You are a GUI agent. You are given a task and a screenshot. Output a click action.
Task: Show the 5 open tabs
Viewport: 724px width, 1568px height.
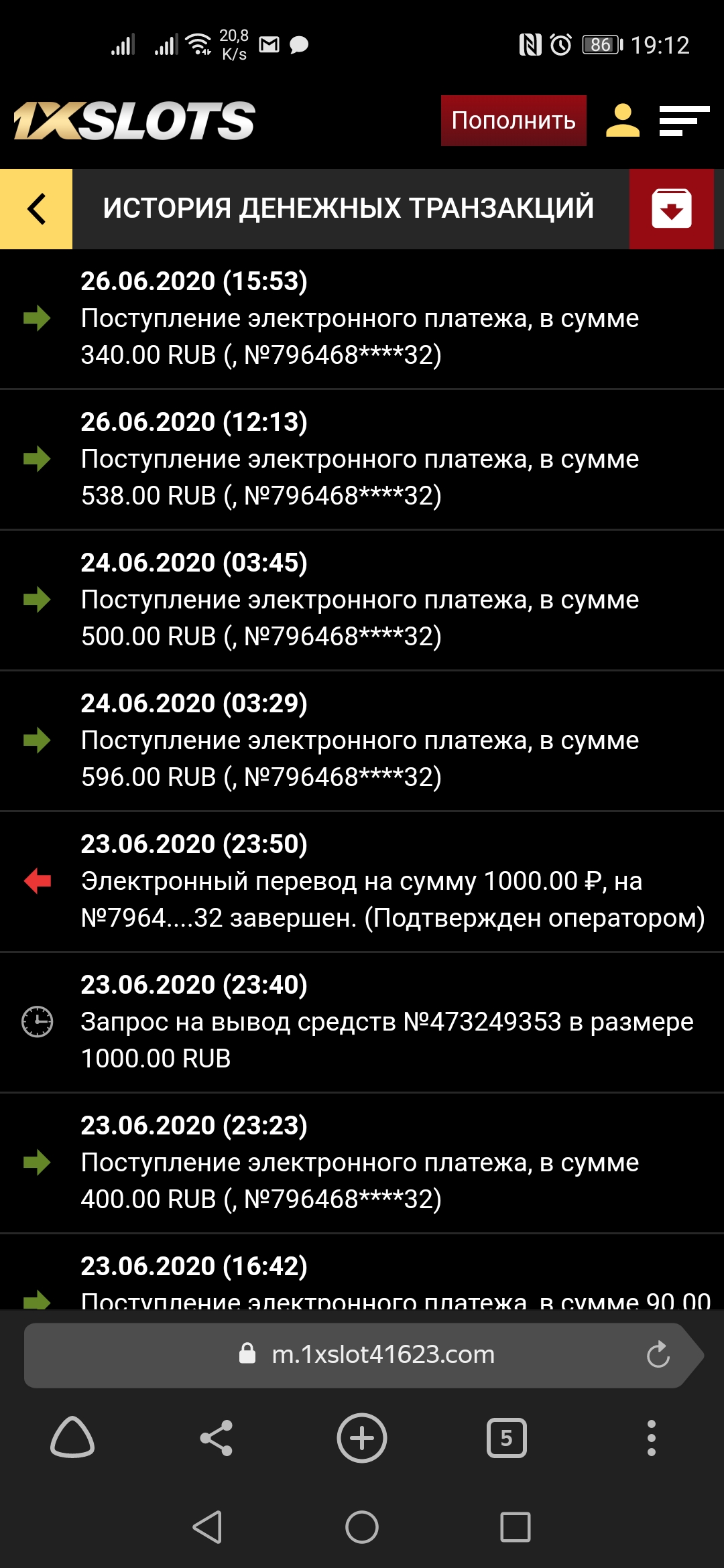pyautogui.click(x=507, y=1438)
